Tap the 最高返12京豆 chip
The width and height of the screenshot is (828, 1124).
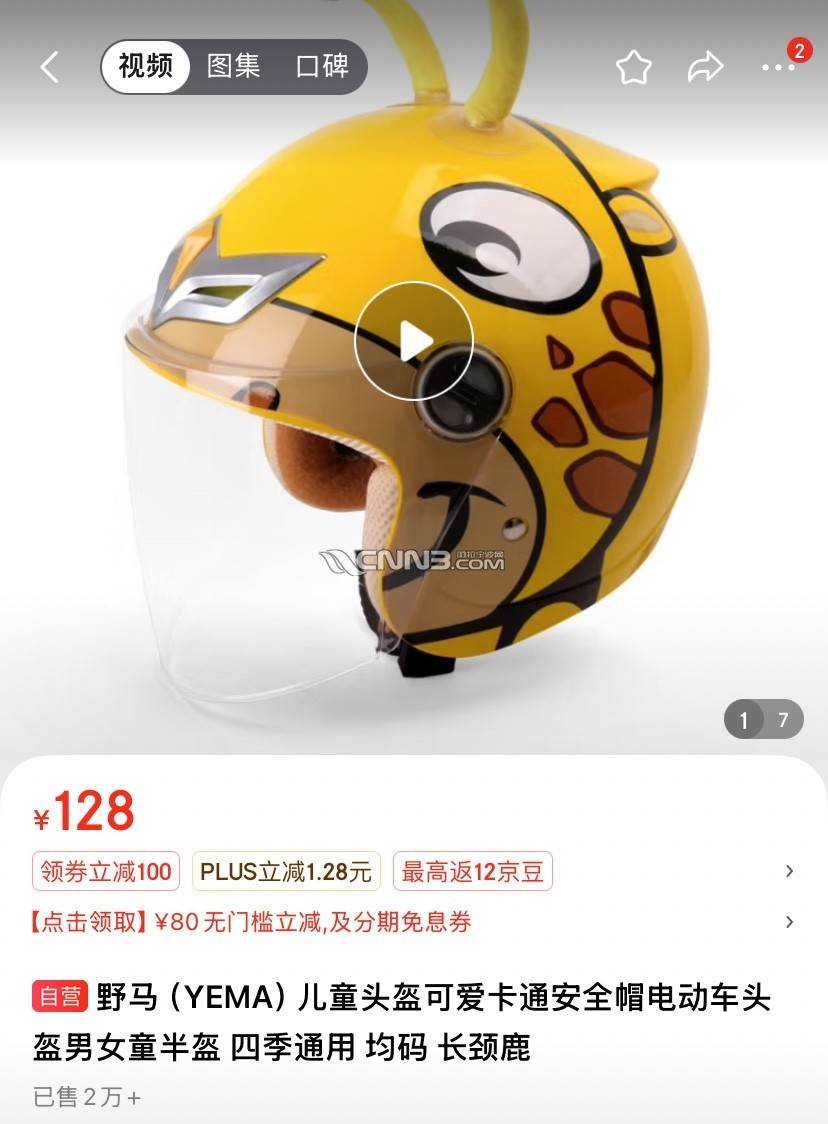click(x=472, y=871)
